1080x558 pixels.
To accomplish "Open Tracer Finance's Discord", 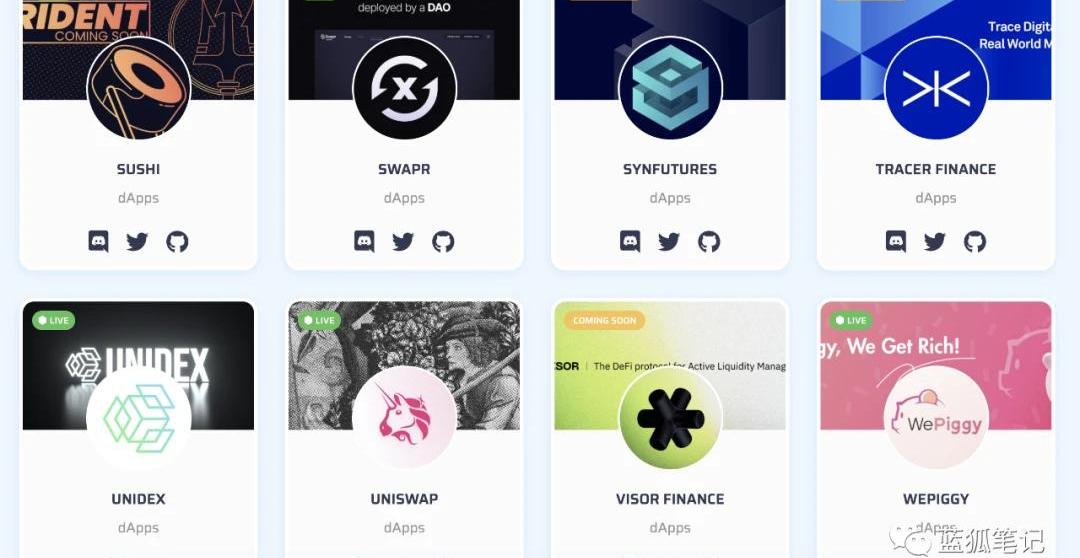I will pos(896,241).
